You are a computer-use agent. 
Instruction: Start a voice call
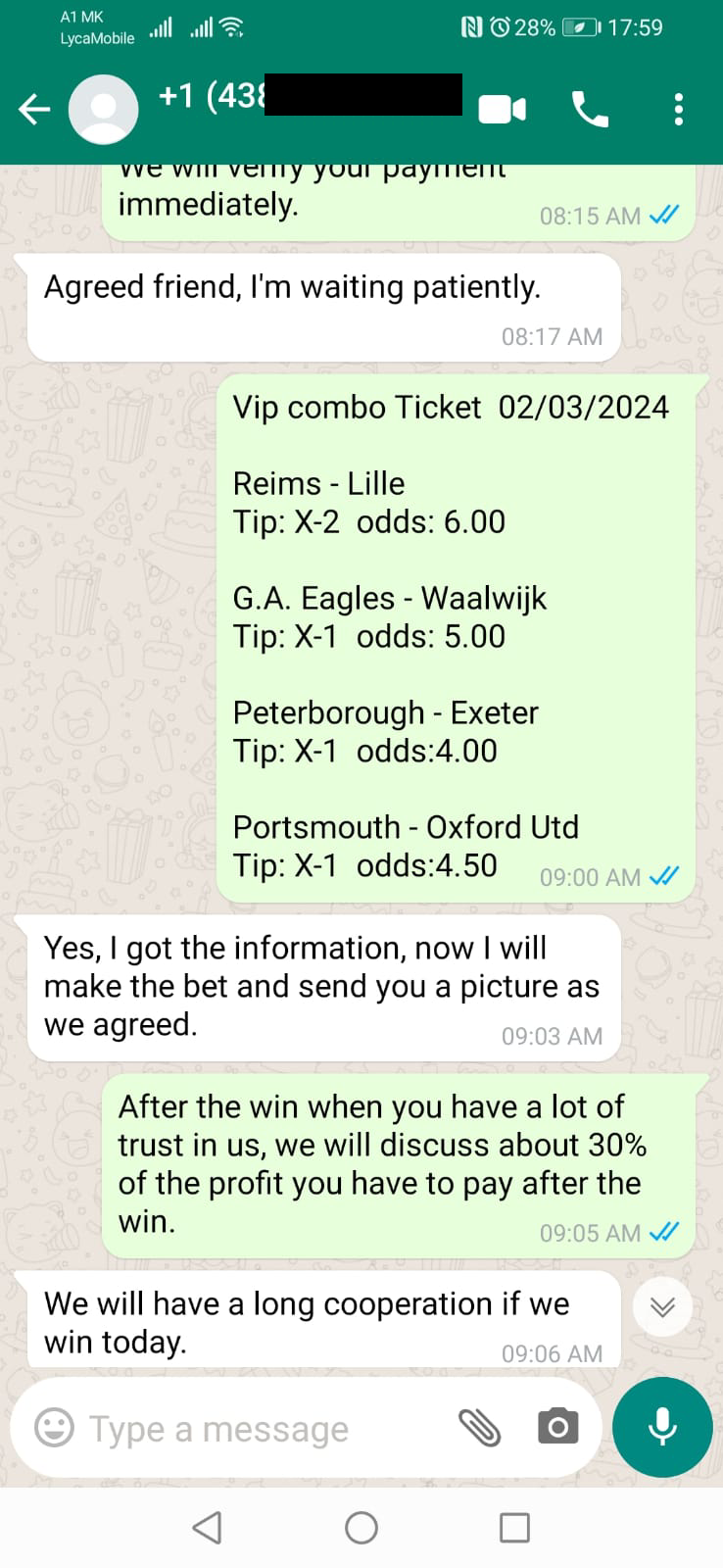590,110
